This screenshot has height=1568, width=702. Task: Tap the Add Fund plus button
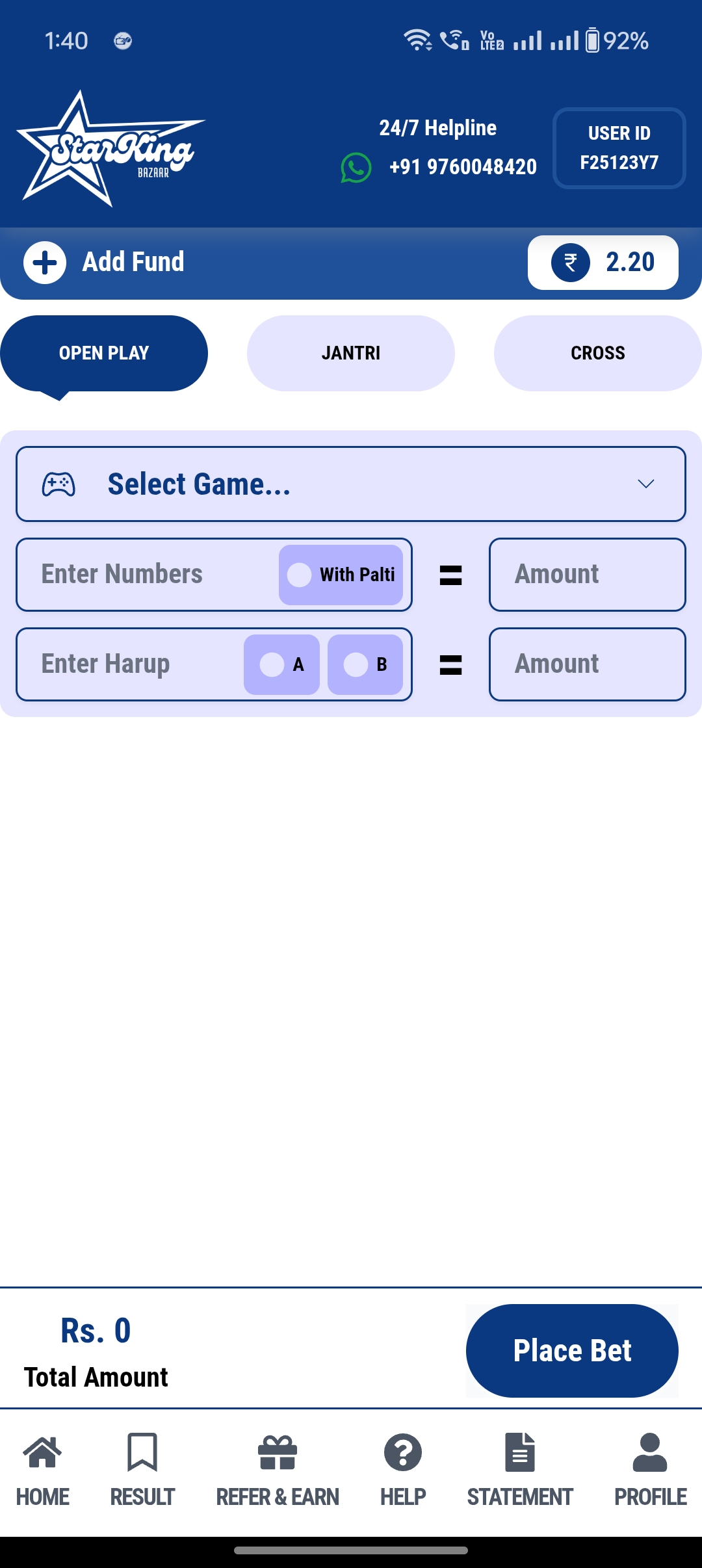45,263
